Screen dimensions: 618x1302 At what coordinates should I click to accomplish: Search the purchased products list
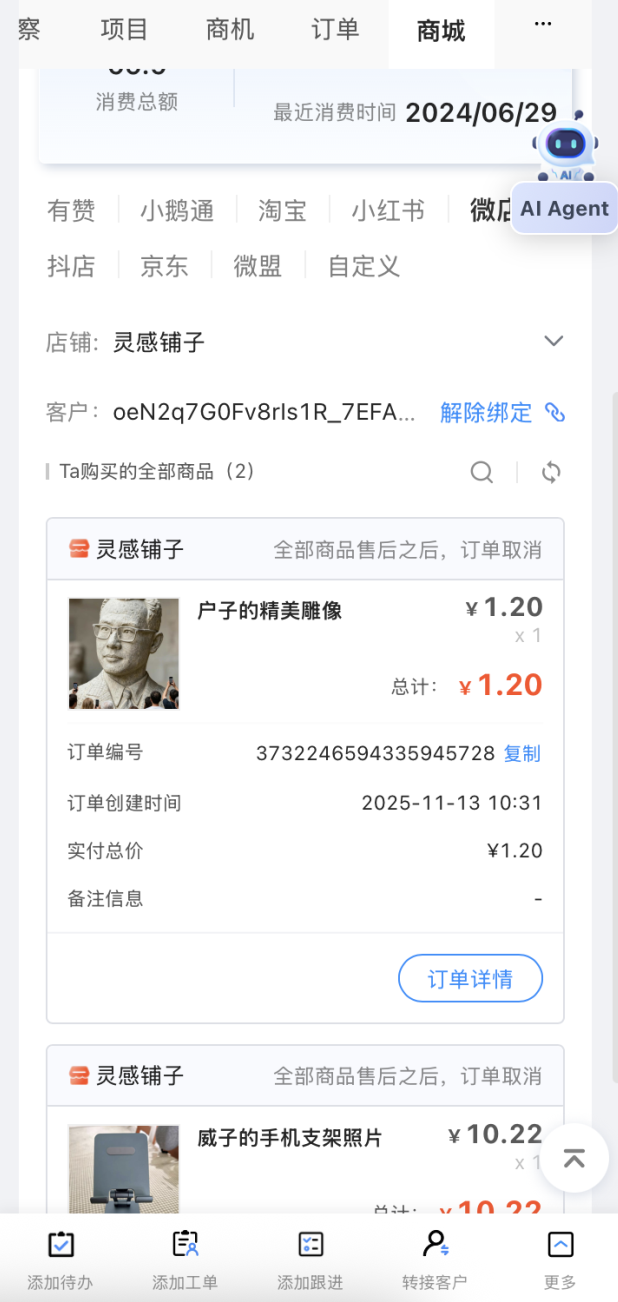click(482, 472)
